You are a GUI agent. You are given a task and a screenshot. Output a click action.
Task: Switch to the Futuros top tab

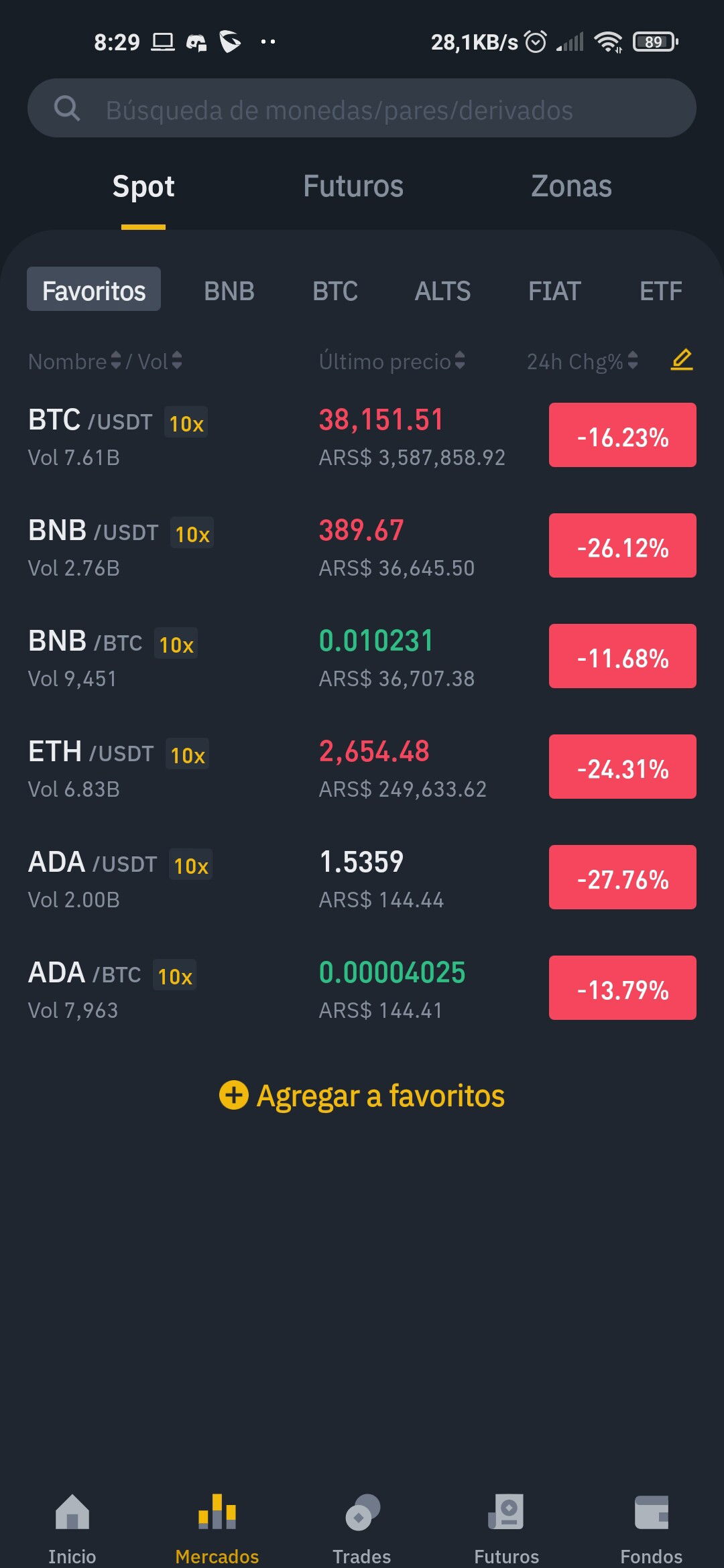point(353,186)
